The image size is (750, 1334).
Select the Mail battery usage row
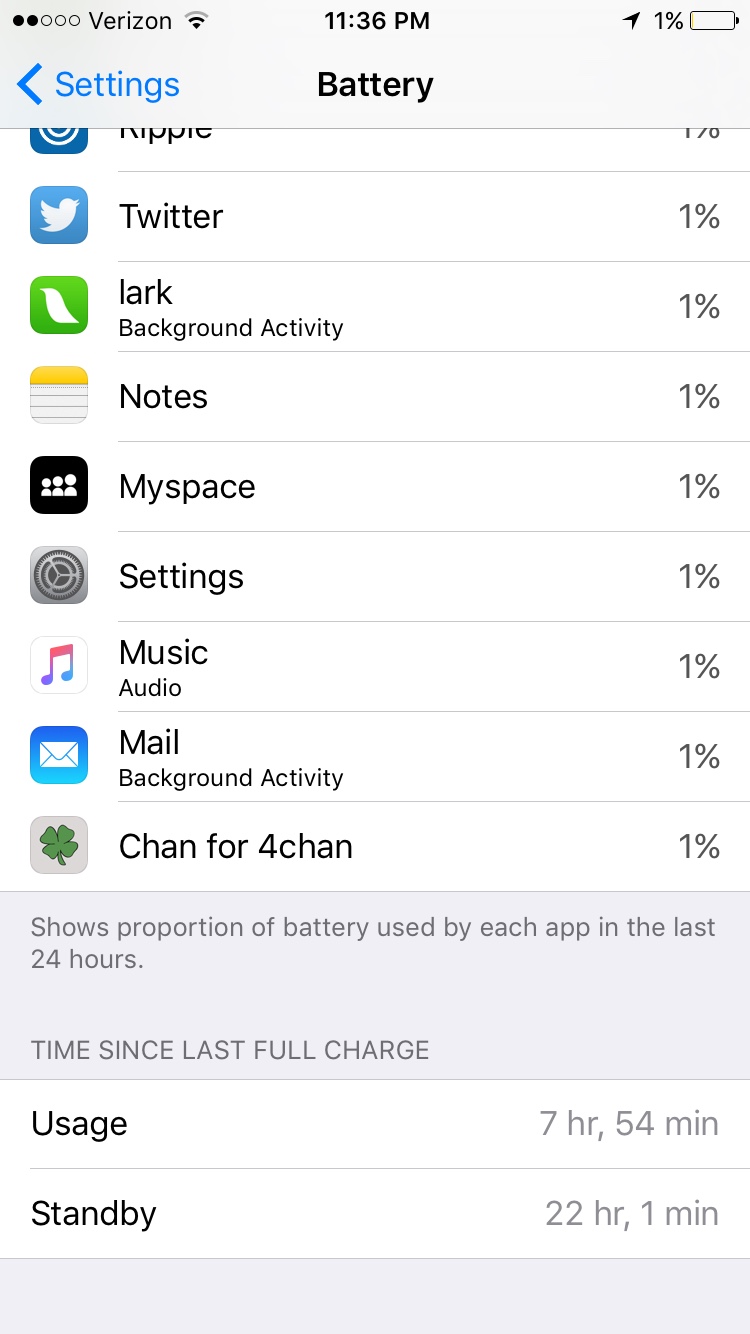tap(375, 757)
